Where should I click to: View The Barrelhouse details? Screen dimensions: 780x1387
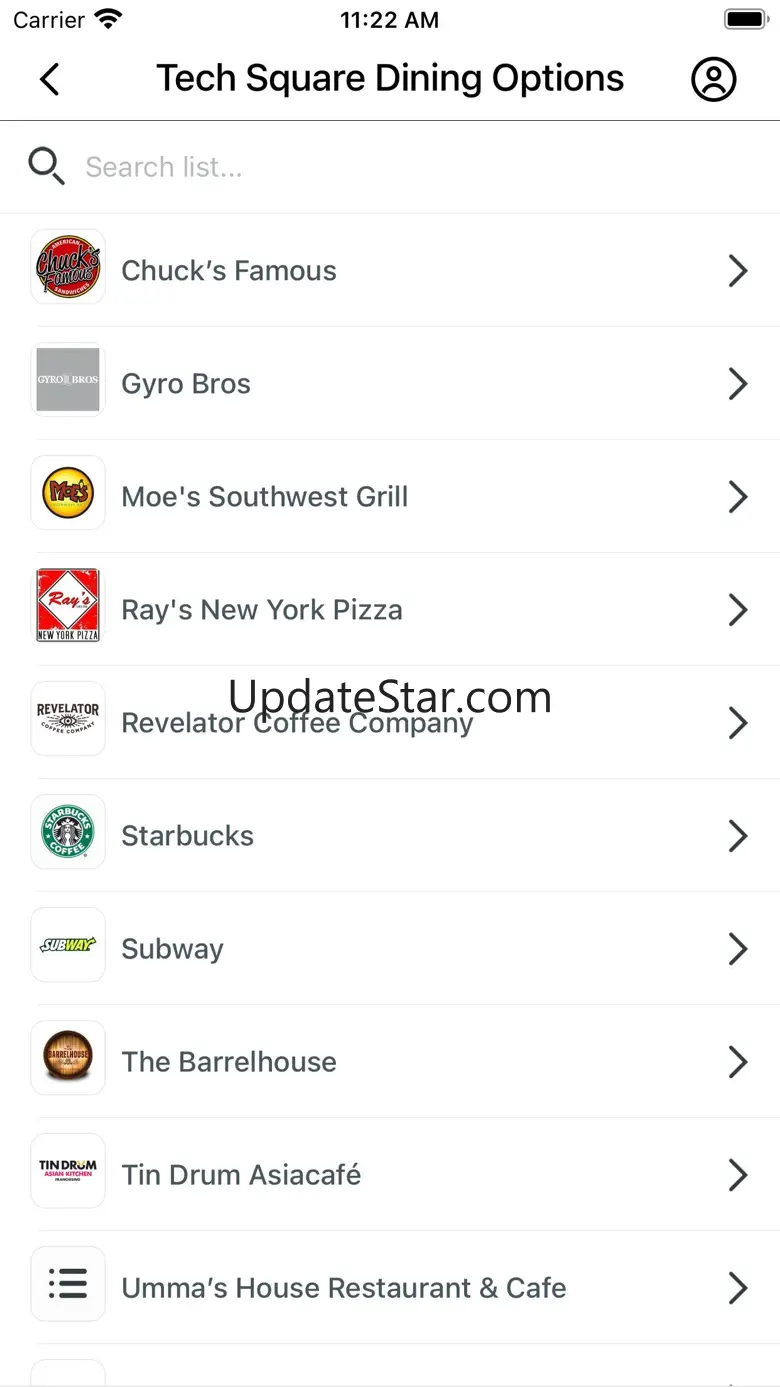[390, 1061]
